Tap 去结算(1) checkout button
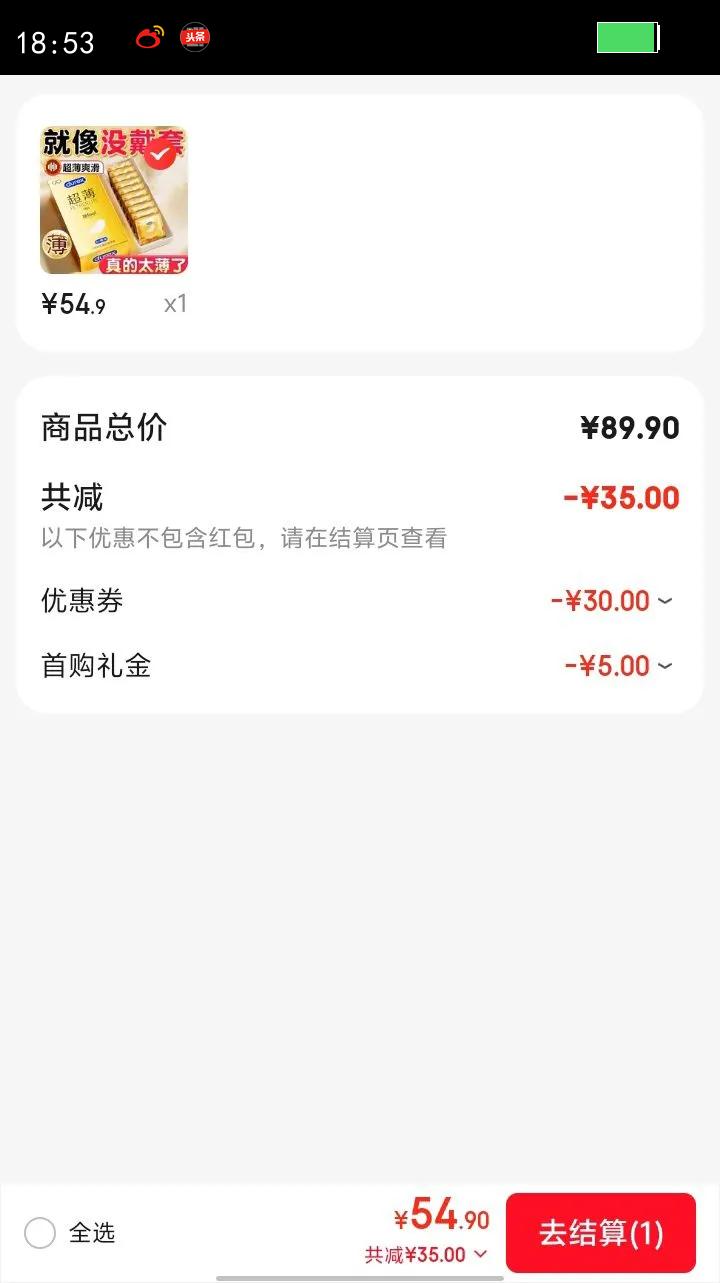The image size is (720, 1283). 600,1232
